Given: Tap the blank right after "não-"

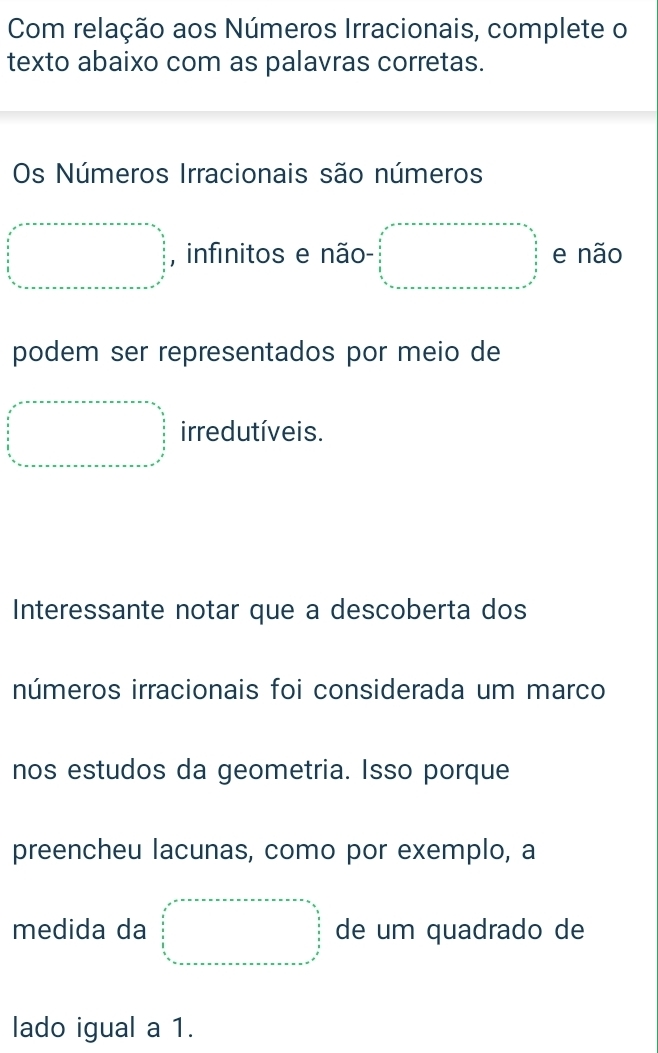Looking at the screenshot, I should point(458,256).
